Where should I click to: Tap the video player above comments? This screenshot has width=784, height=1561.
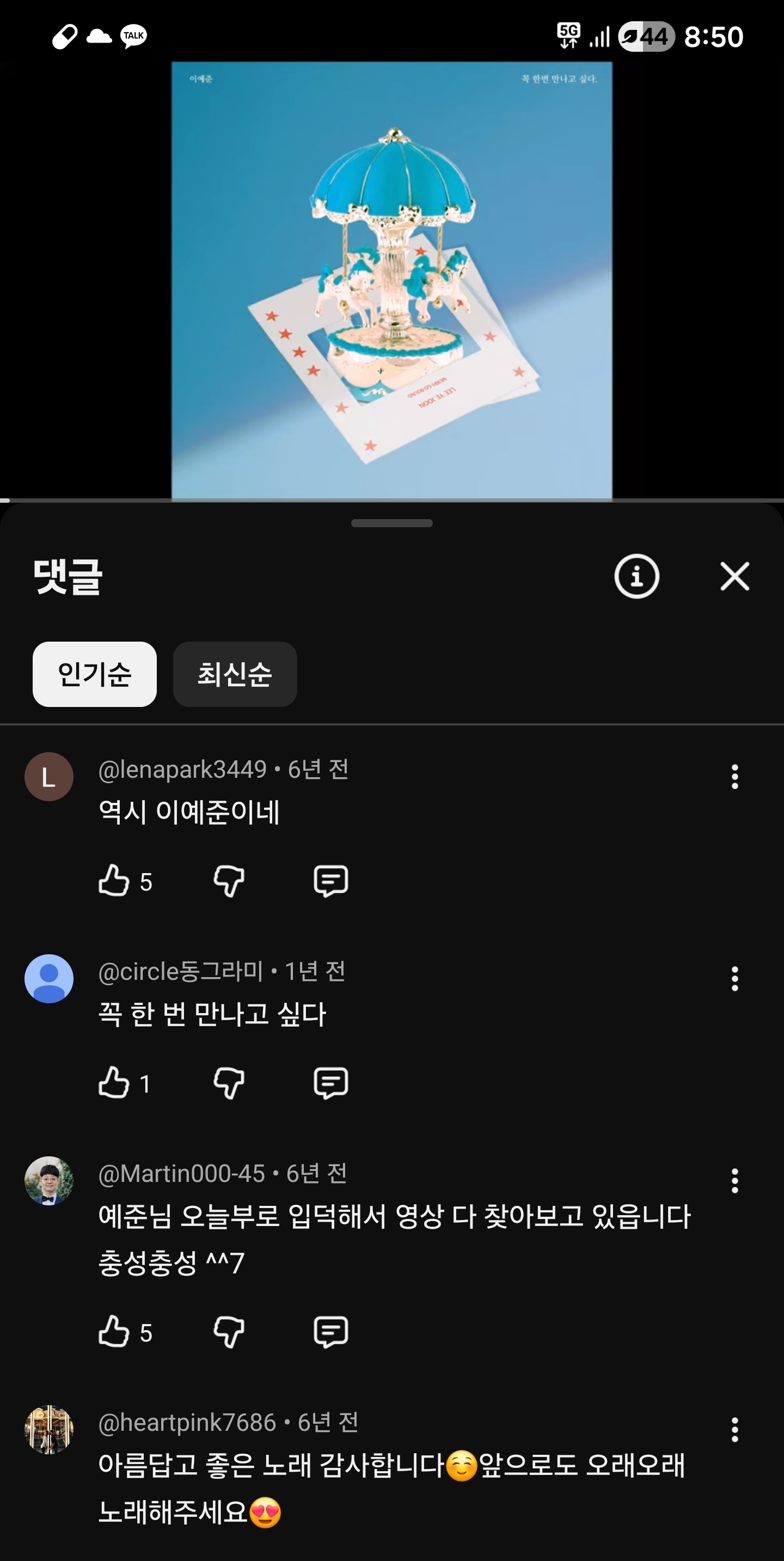(x=391, y=280)
